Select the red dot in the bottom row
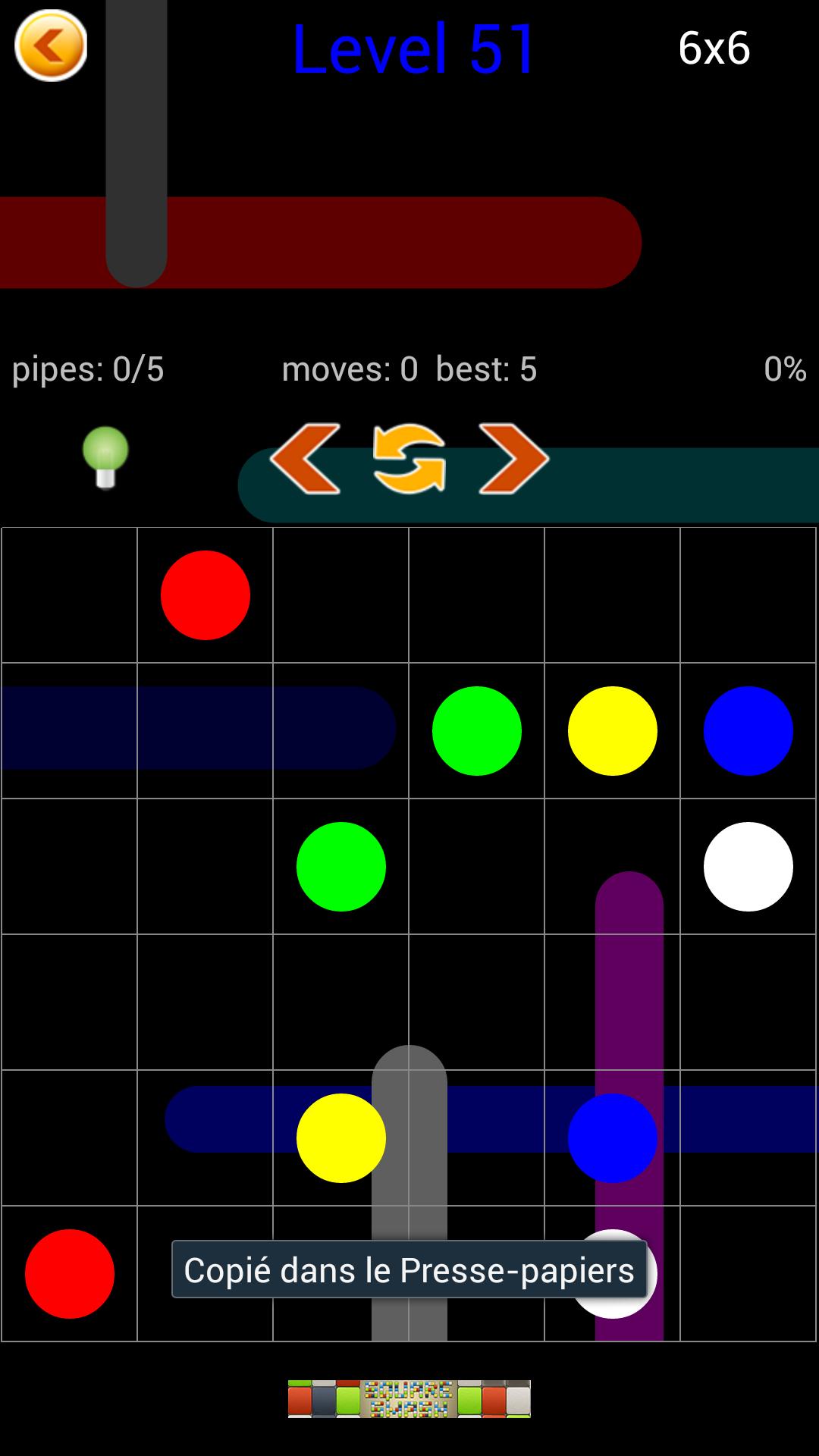Image resolution: width=819 pixels, height=1456 pixels. 70,1274
